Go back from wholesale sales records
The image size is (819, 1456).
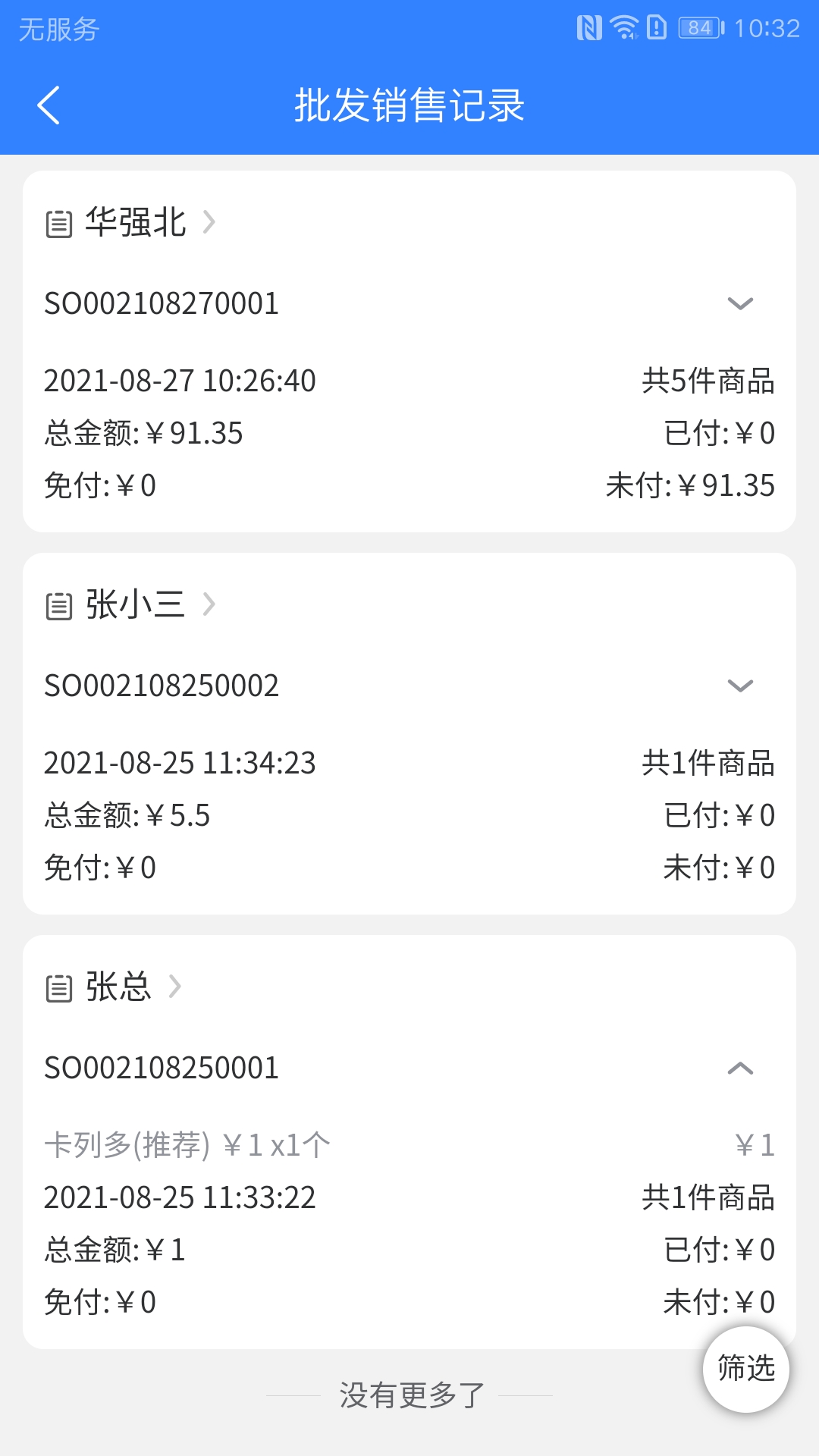[49, 105]
